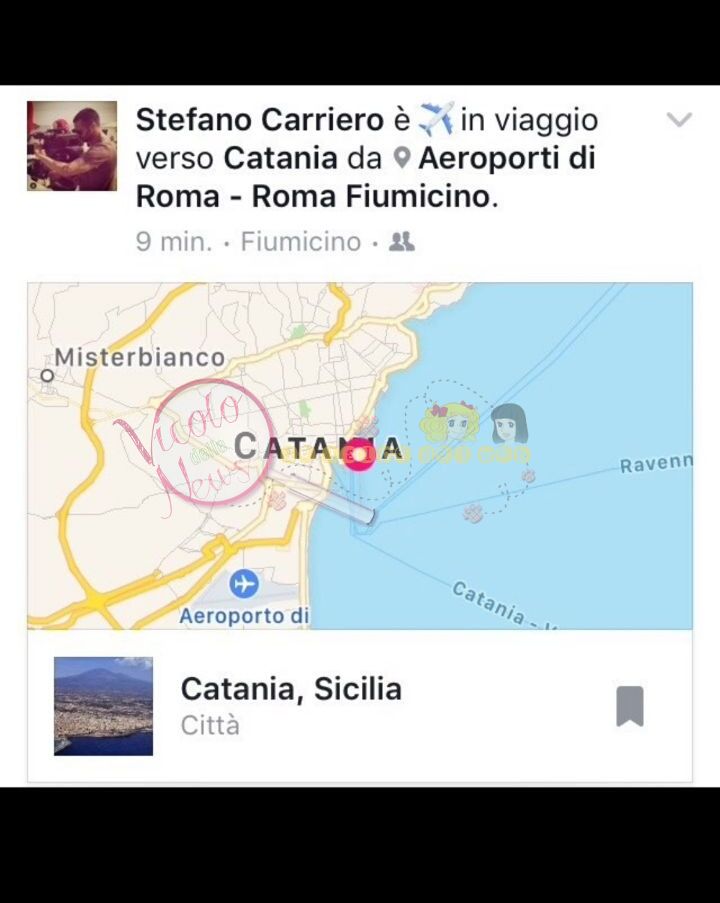View the post's audience via friends icon
720x903 pixels.
coord(401,241)
